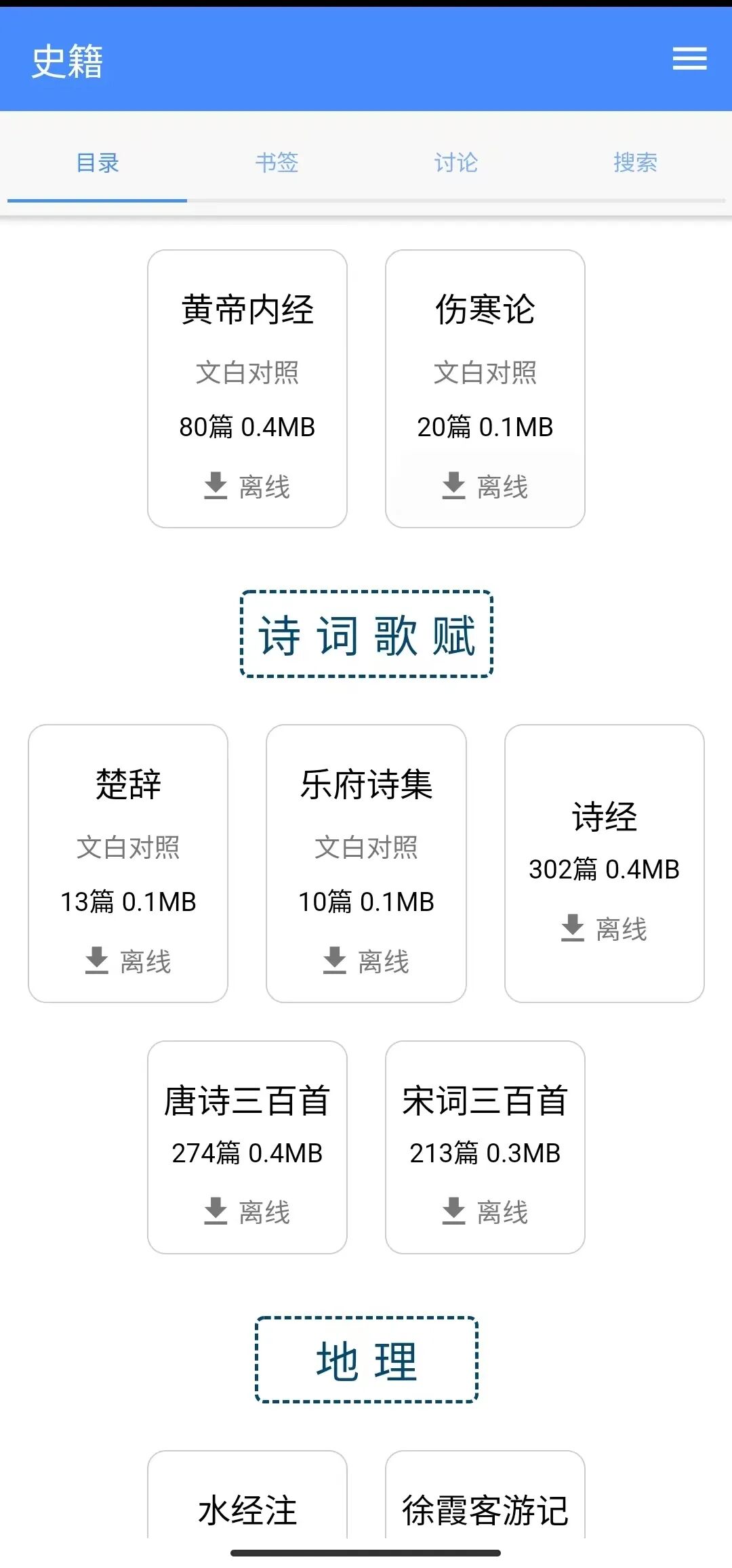The image size is (732, 1568).
Task: Tap the download icon on 唐诗三百首 card
Action: point(214,1210)
